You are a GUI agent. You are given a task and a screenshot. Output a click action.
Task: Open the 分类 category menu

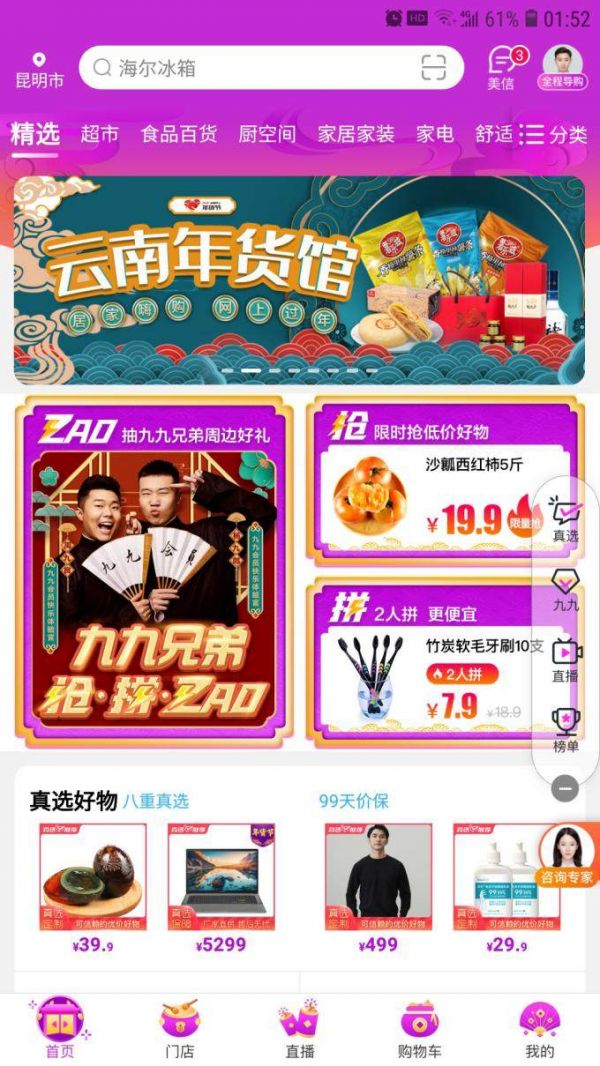554,134
